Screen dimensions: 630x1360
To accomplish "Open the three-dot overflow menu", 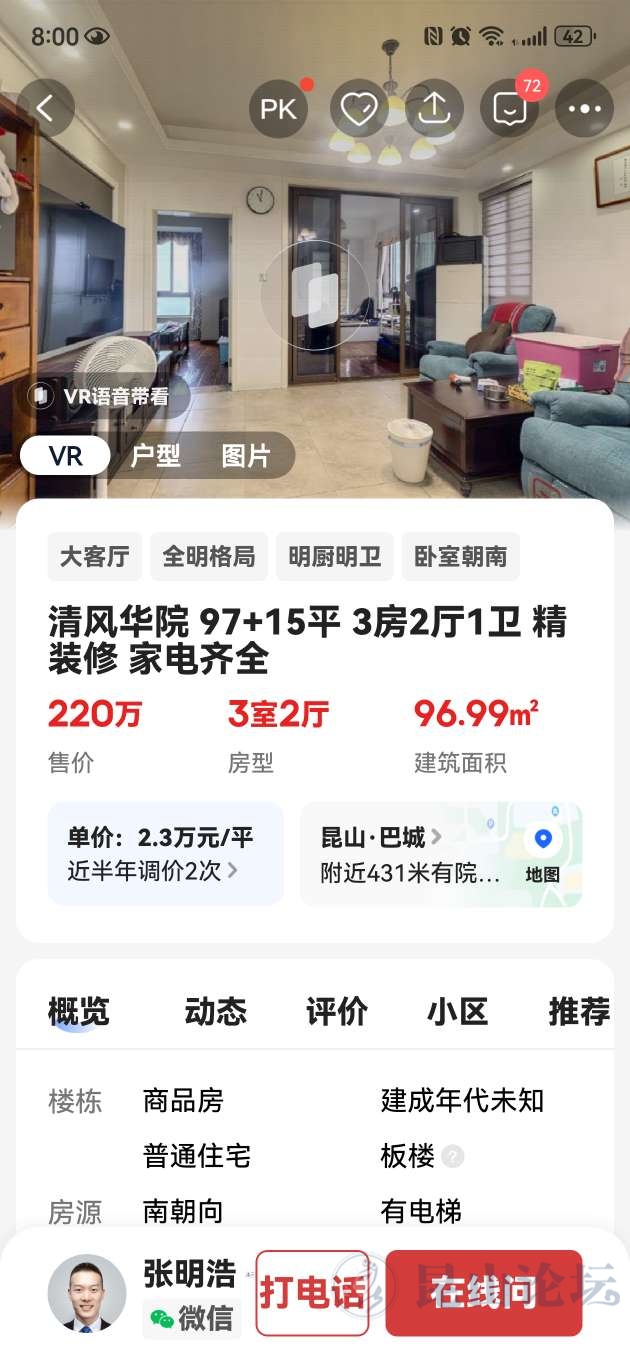I will (x=584, y=108).
